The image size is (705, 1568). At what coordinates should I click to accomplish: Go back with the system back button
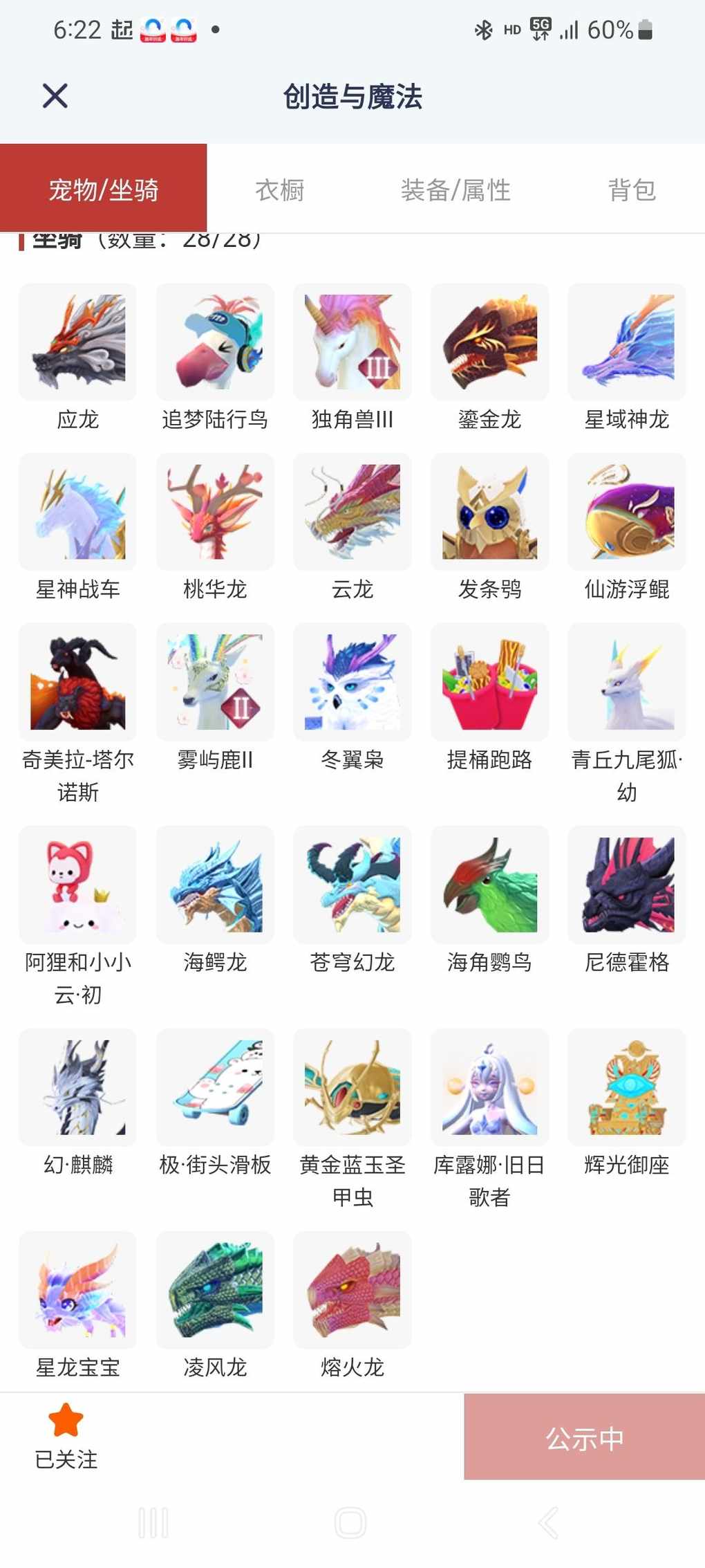point(548,1522)
